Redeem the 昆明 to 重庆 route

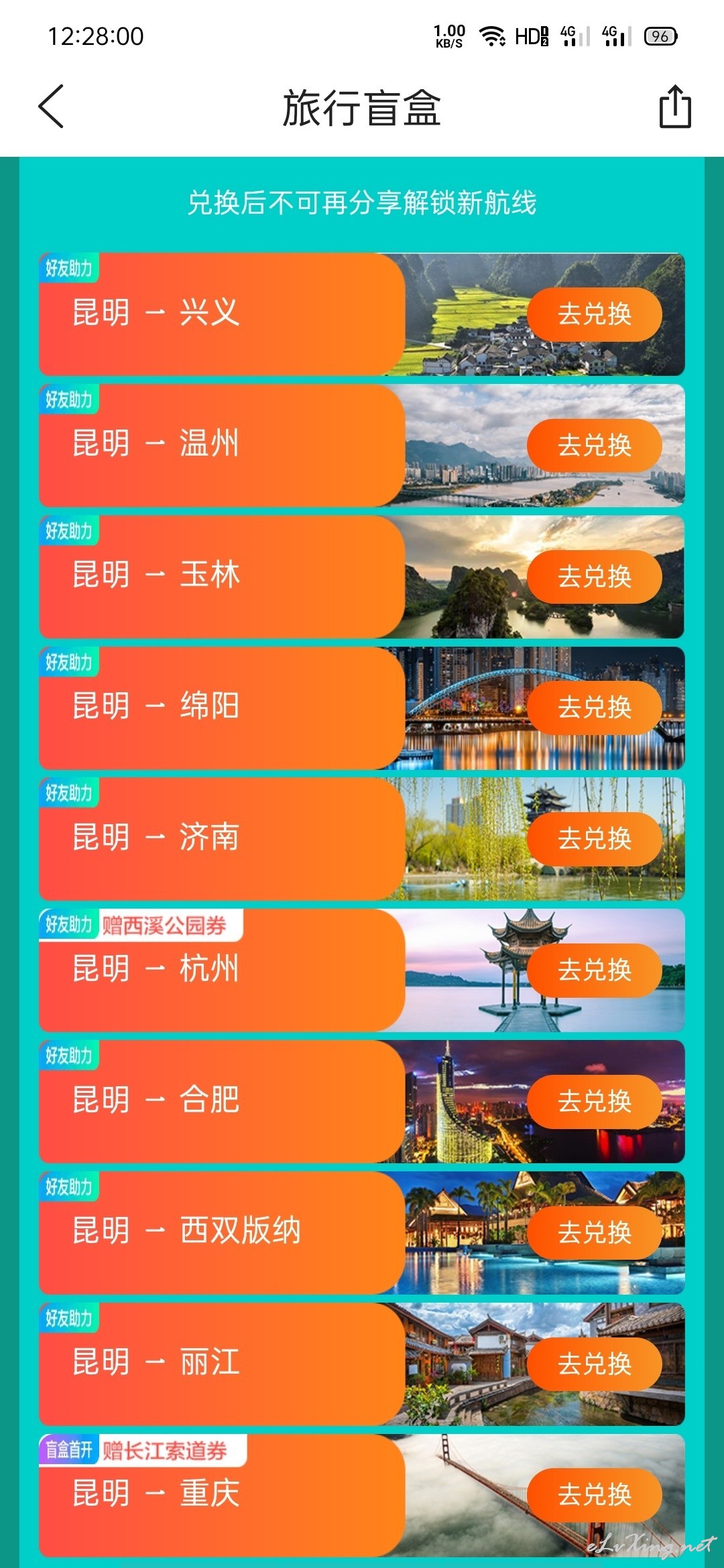click(x=595, y=1495)
